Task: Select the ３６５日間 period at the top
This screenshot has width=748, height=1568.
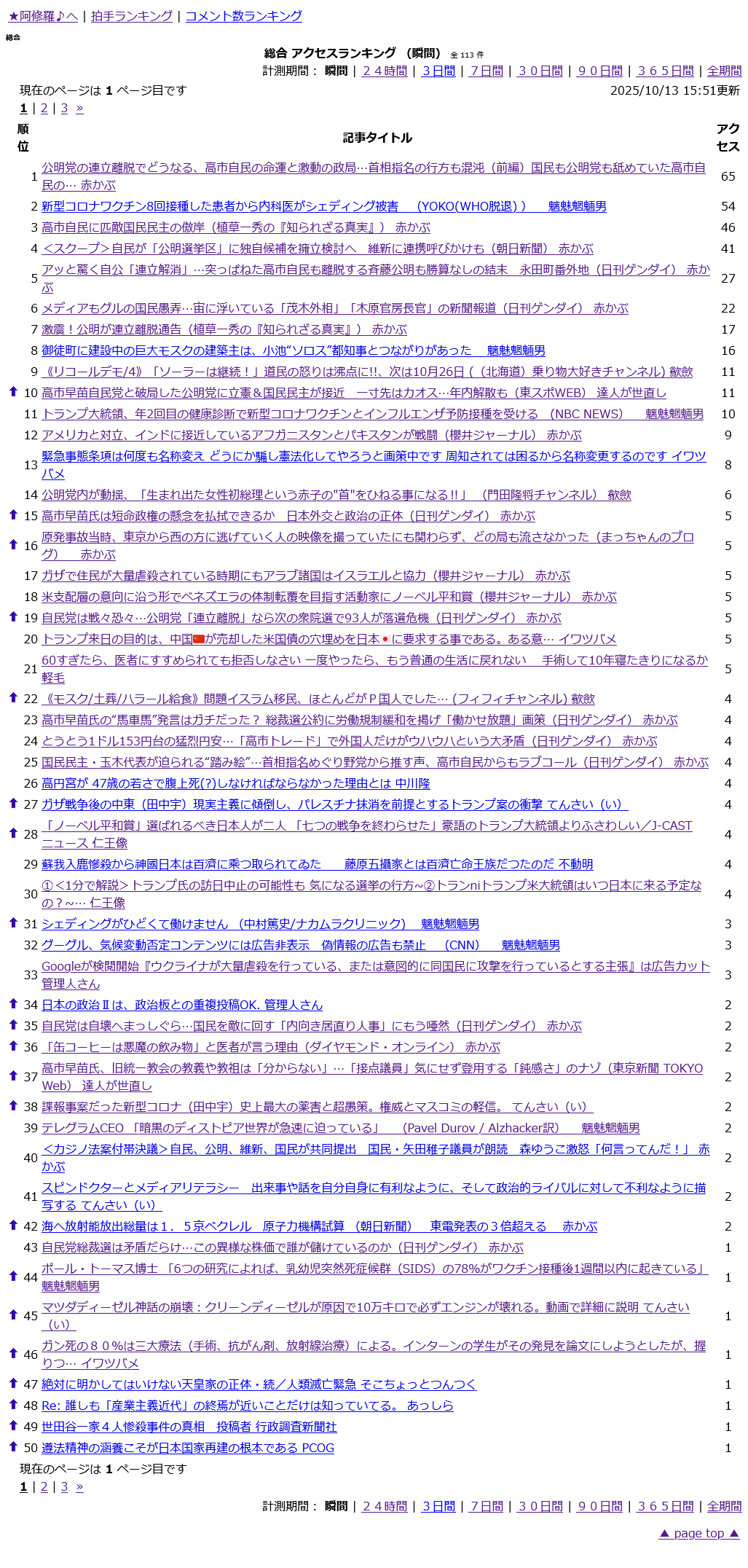Action: (665, 71)
